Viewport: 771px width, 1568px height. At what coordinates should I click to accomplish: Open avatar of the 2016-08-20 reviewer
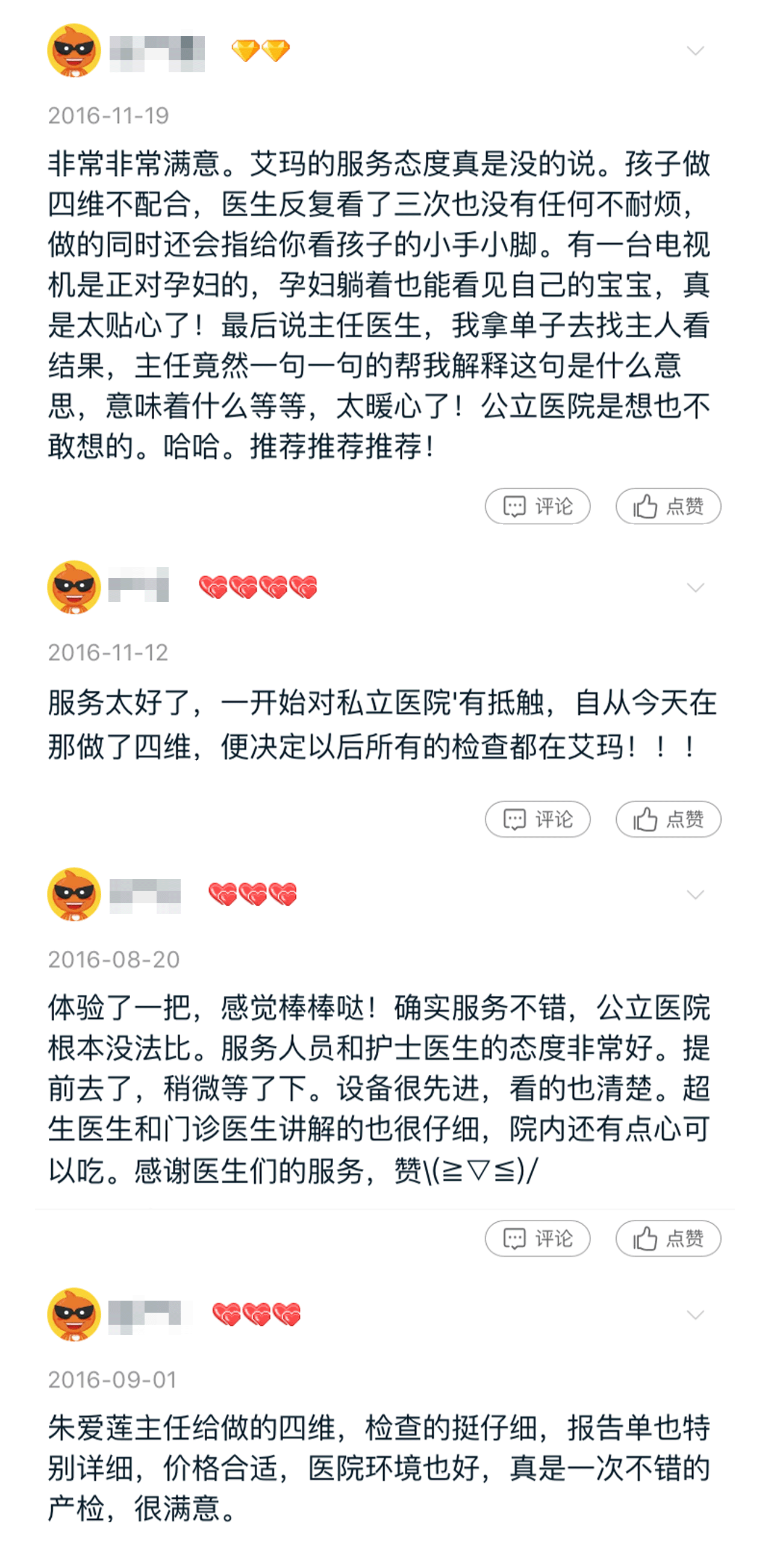click(74, 894)
